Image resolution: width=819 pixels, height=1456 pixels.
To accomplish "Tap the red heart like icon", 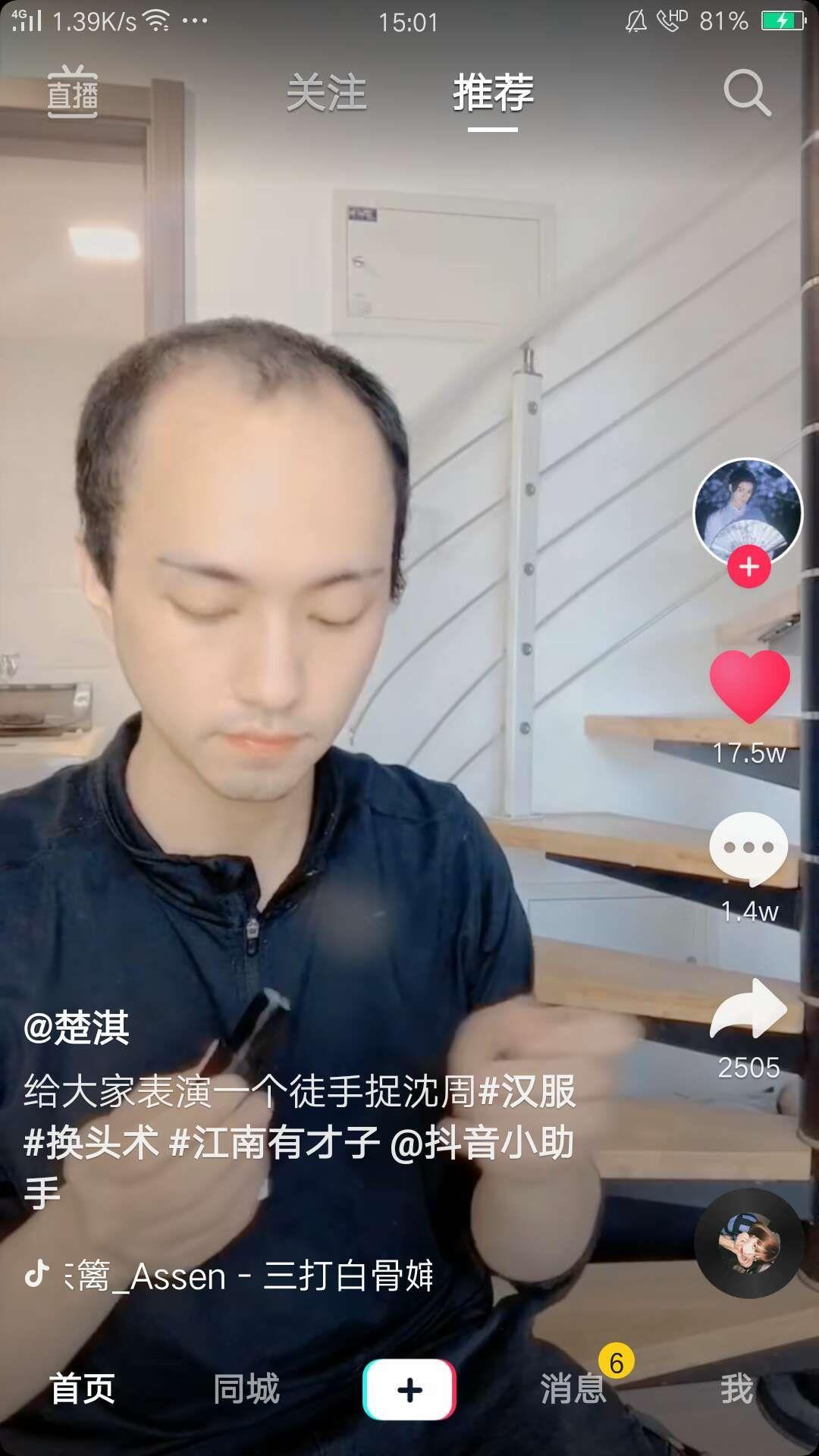I will tap(749, 686).
